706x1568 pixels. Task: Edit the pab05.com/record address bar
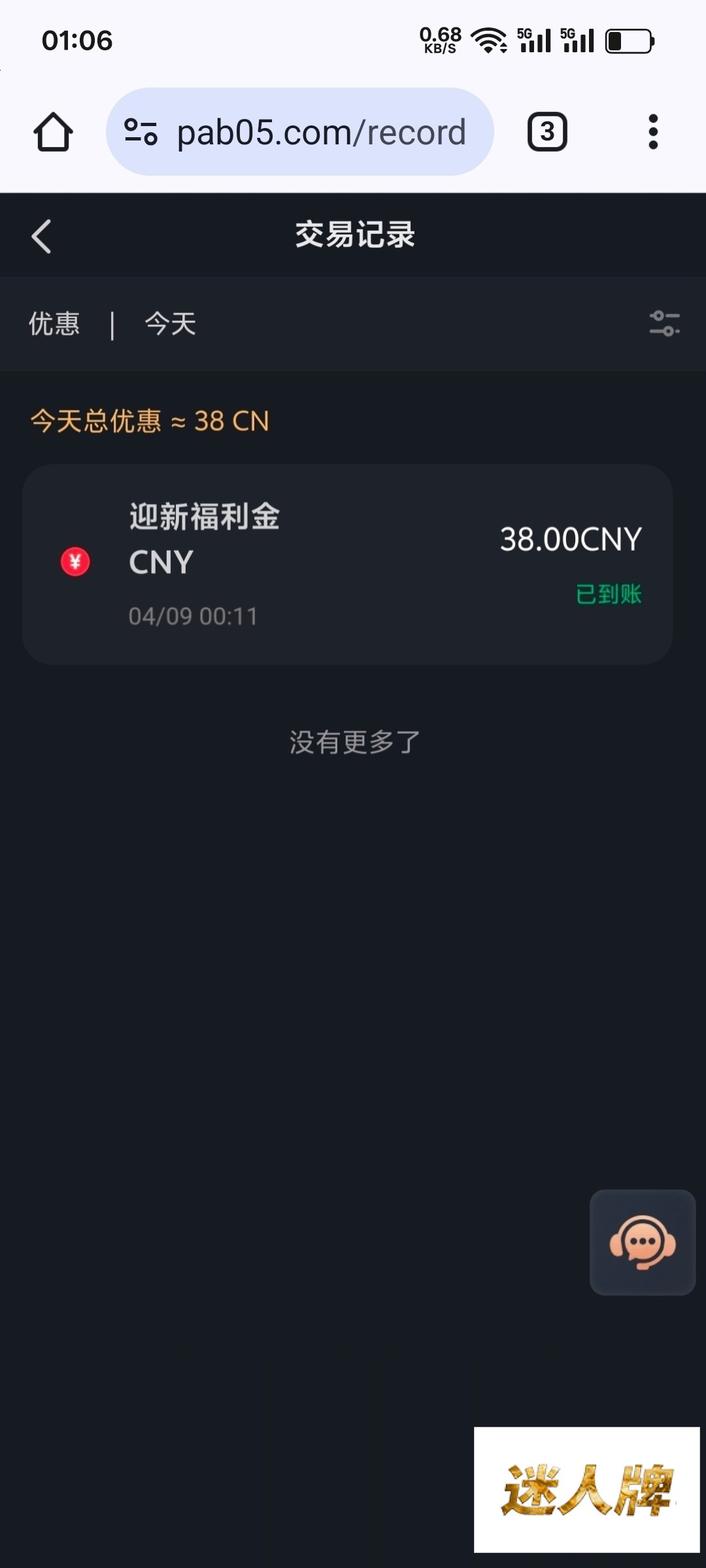tap(320, 132)
